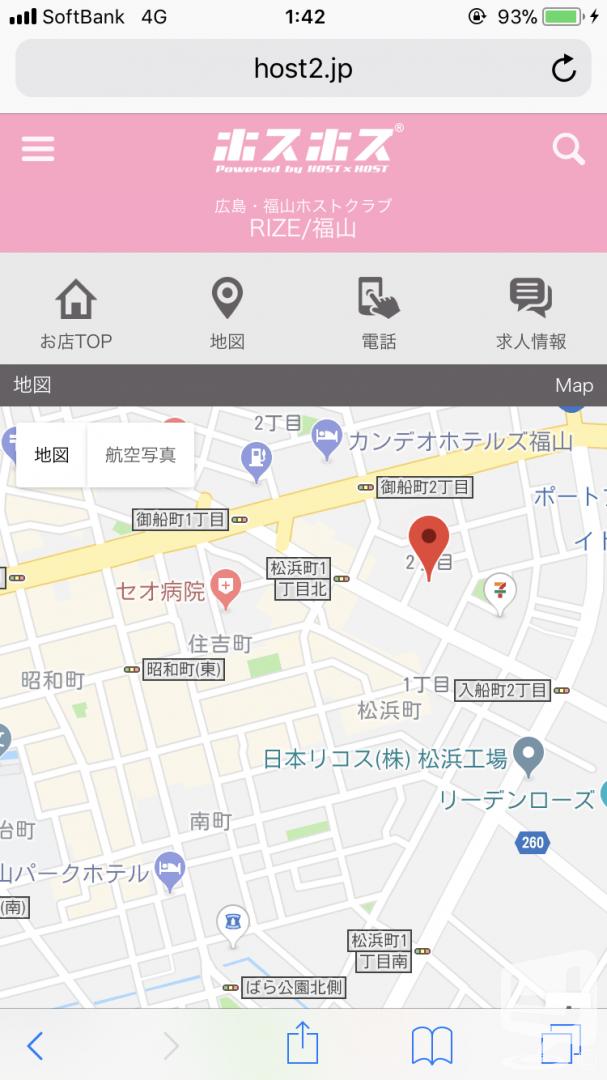Reload the host2.jp page
The image size is (607, 1080).
click(563, 69)
